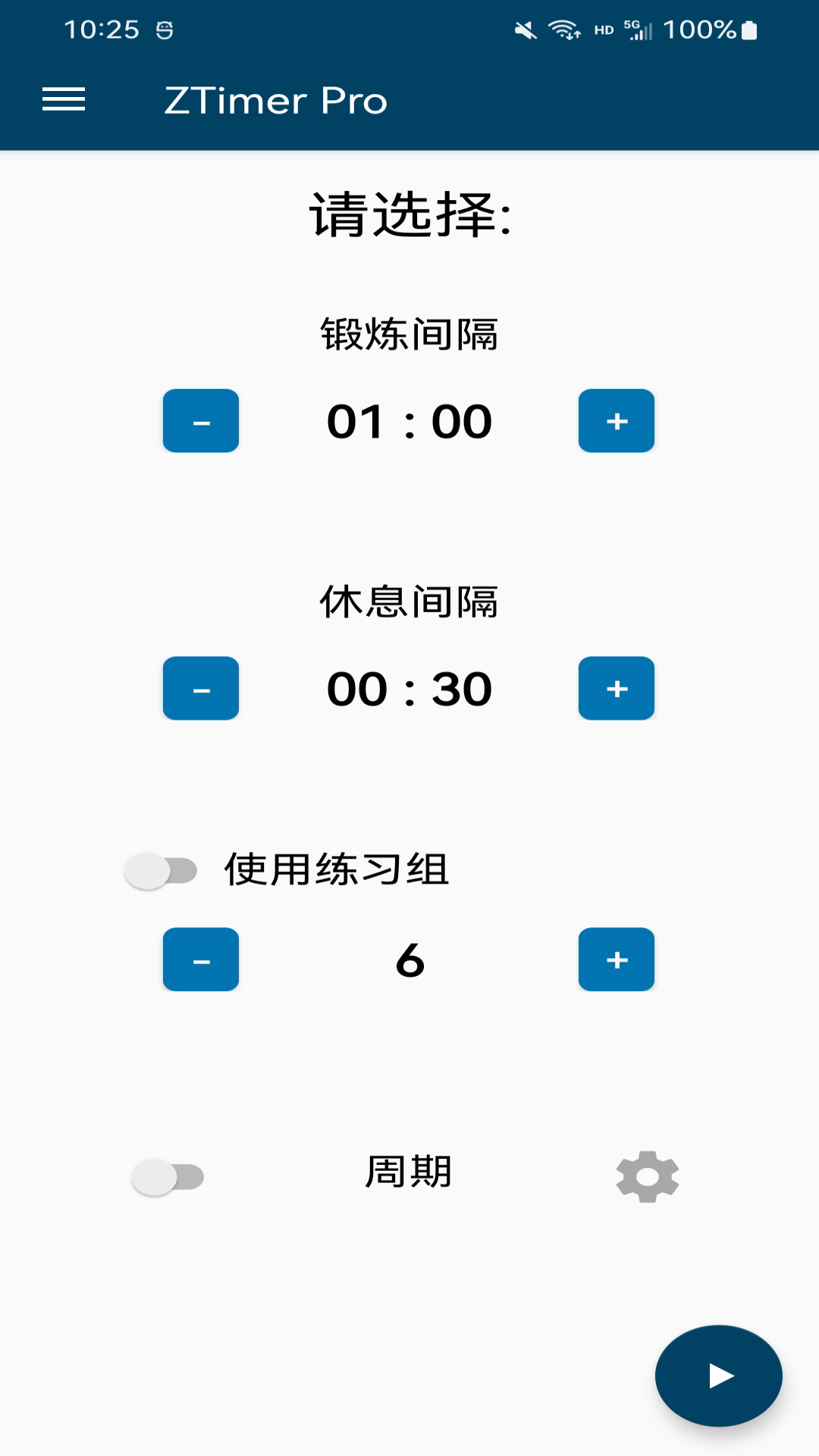Turn on the 周期 cycle switch

click(168, 1177)
